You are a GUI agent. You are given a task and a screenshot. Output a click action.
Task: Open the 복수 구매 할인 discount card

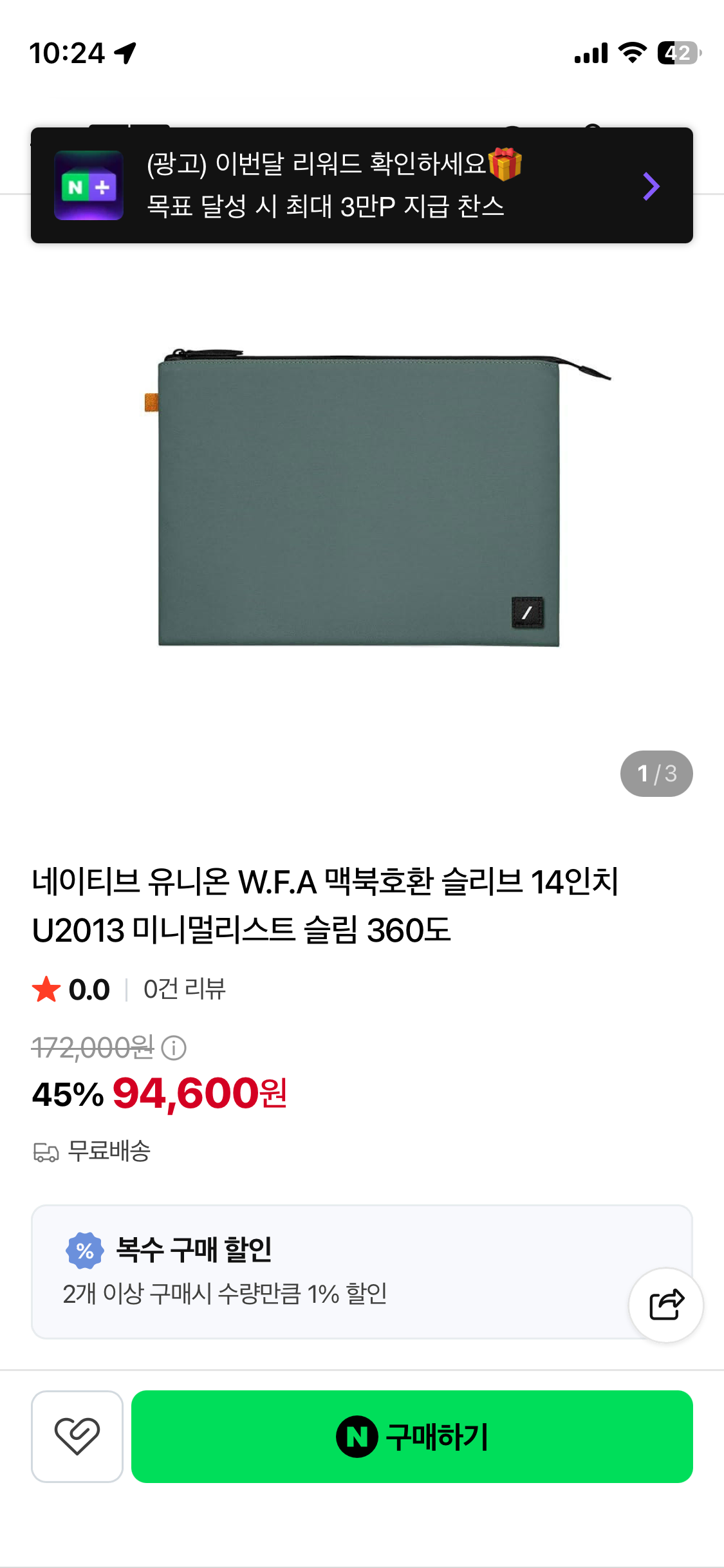pyautogui.click(x=362, y=1272)
